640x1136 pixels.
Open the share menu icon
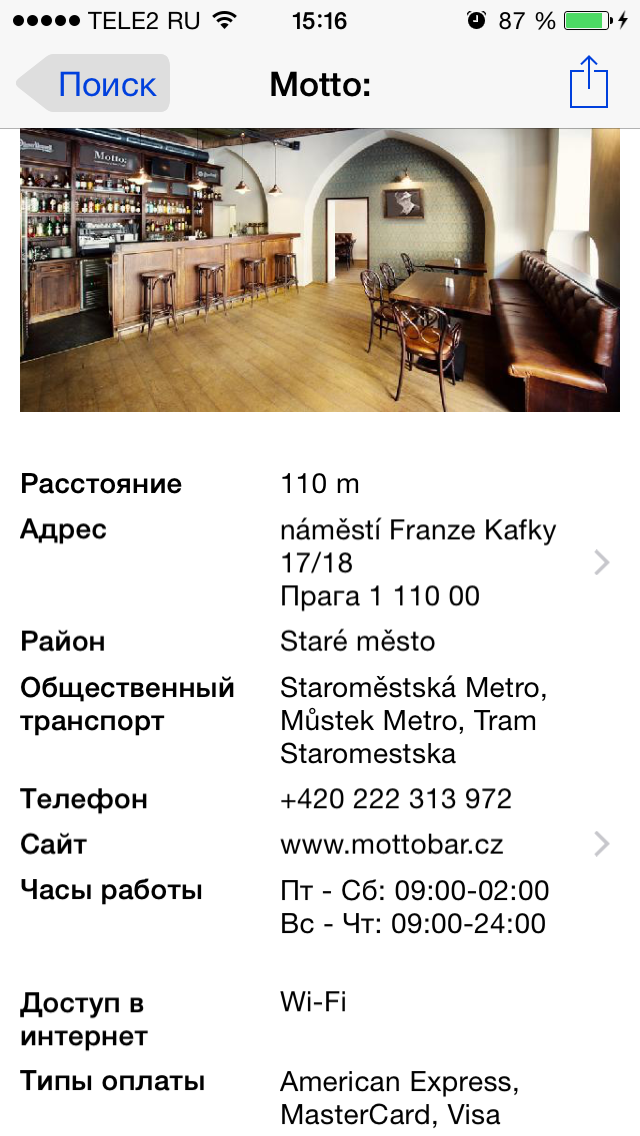(588, 83)
